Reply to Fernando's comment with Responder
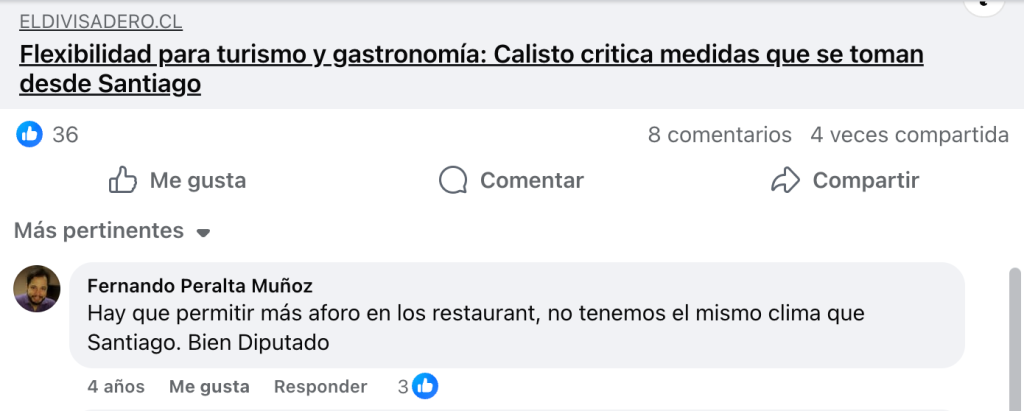The width and height of the screenshot is (1024, 411). (320, 387)
